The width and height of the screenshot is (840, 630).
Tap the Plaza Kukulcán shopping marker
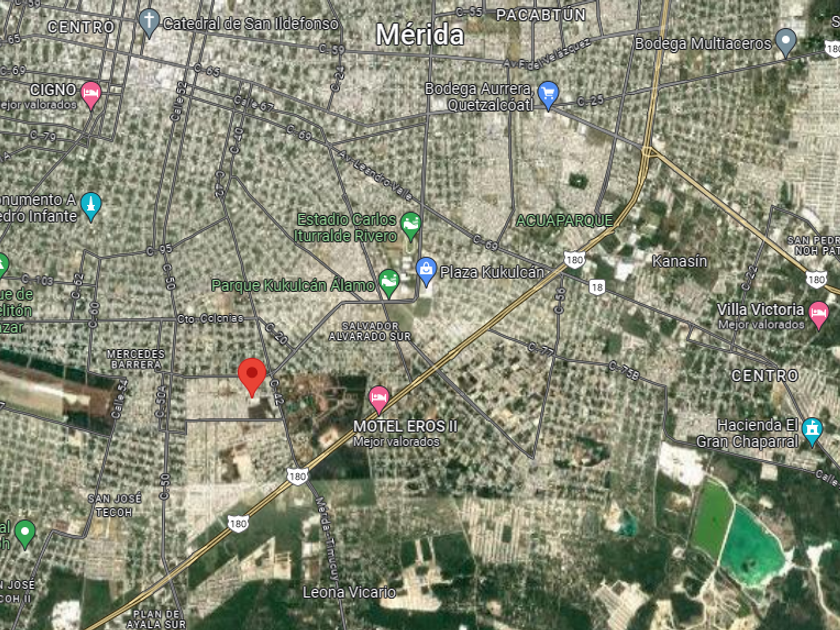426,270
